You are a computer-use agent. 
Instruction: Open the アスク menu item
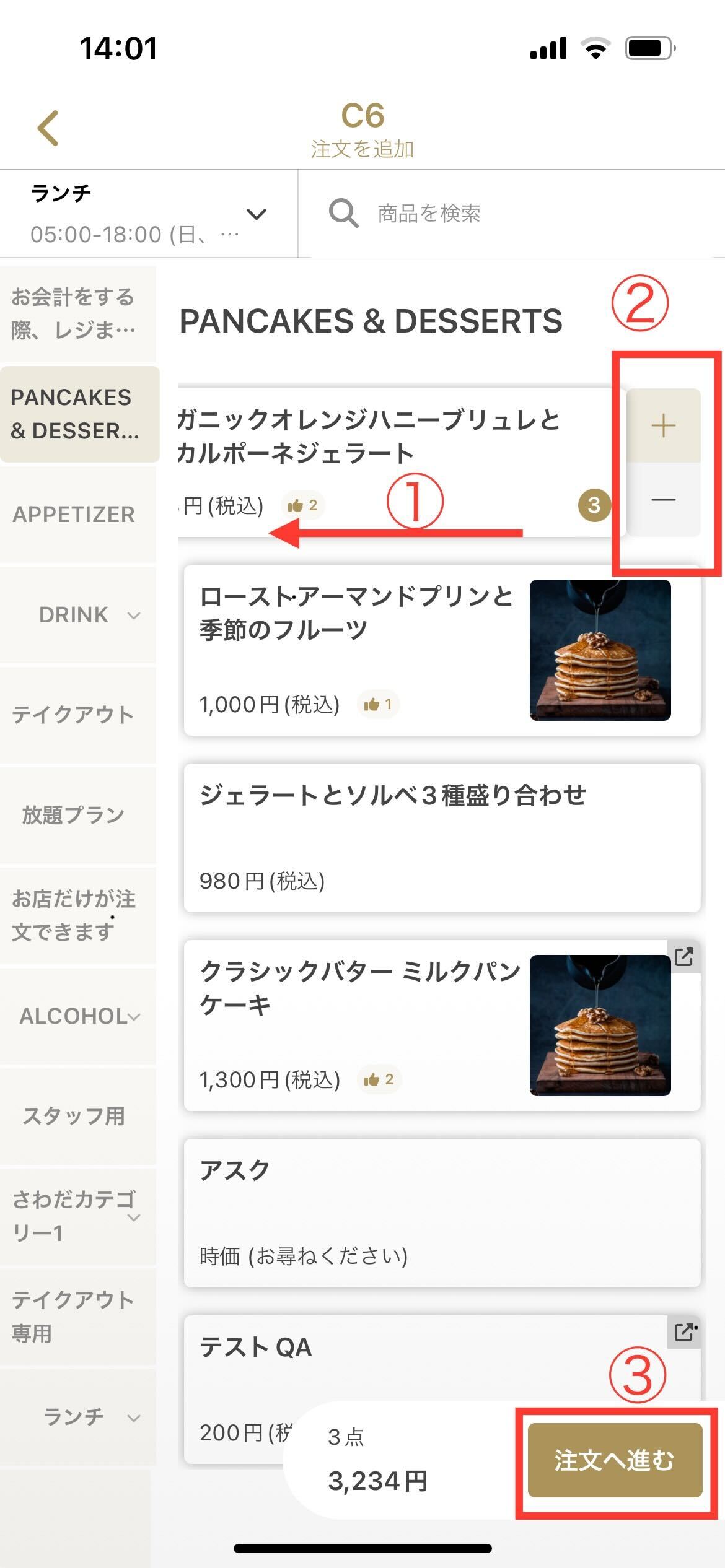click(x=441, y=1213)
